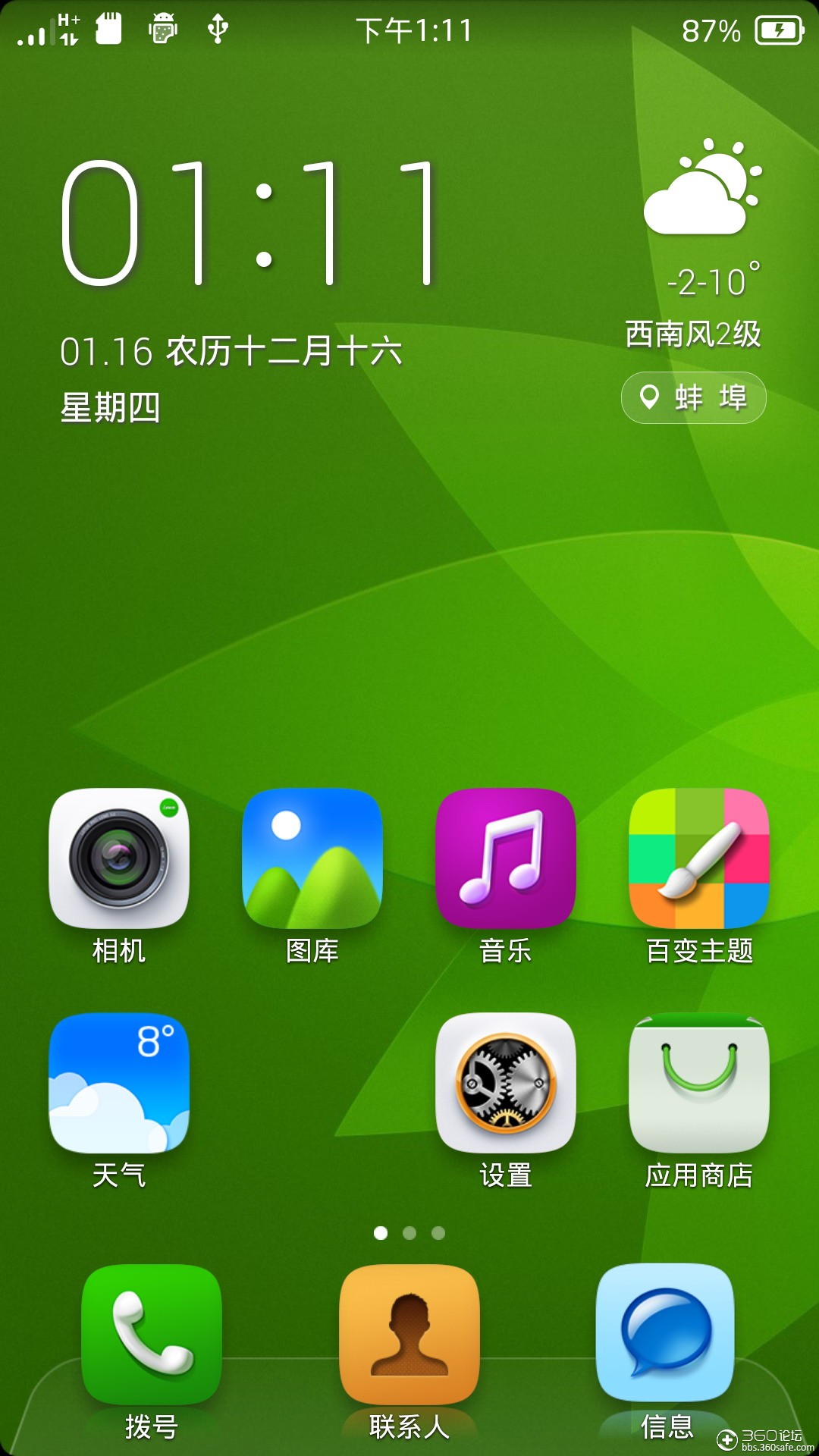Open 设置 settings
Image resolution: width=819 pixels, height=1456 pixels.
(x=506, y=1083)
